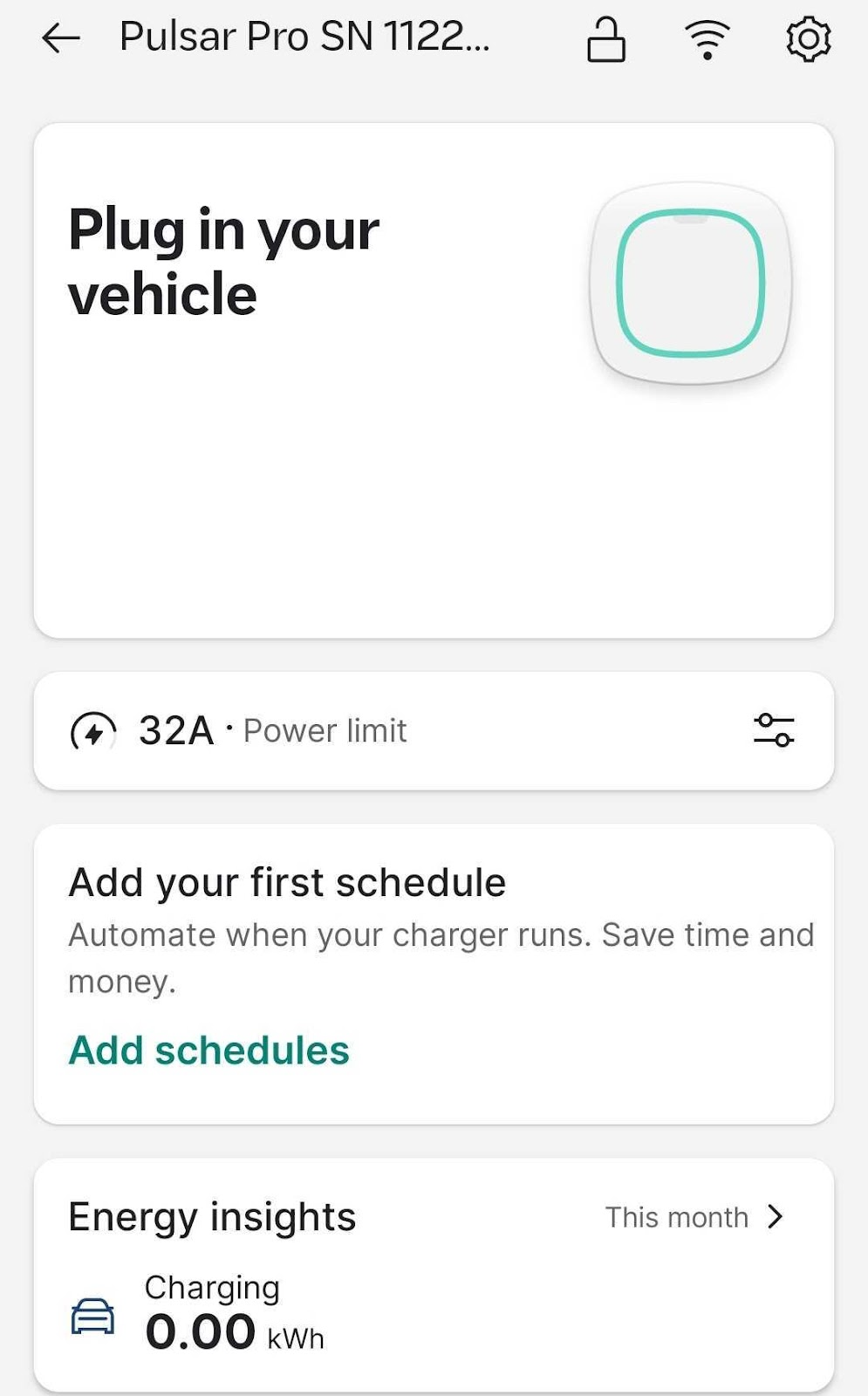Adjust the 32A power limit
This screenshot has width=868, height=1396.
pos(773,730)
